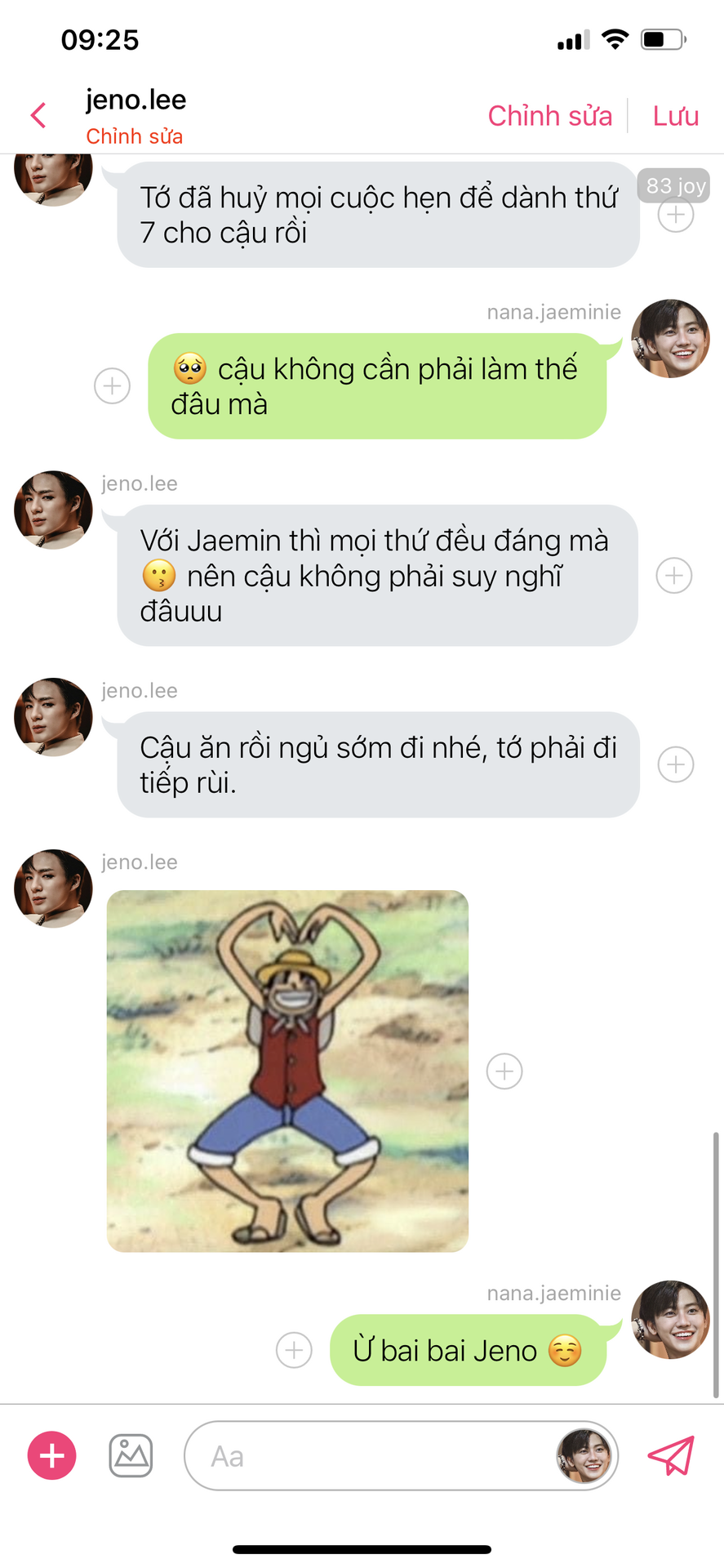This screenshot has height=1568, width=724.
Task: Tap plus beside 'Cậu ăn rồi ngủ sớm' message
Action: pyautogui.click(x=676, y=764)
